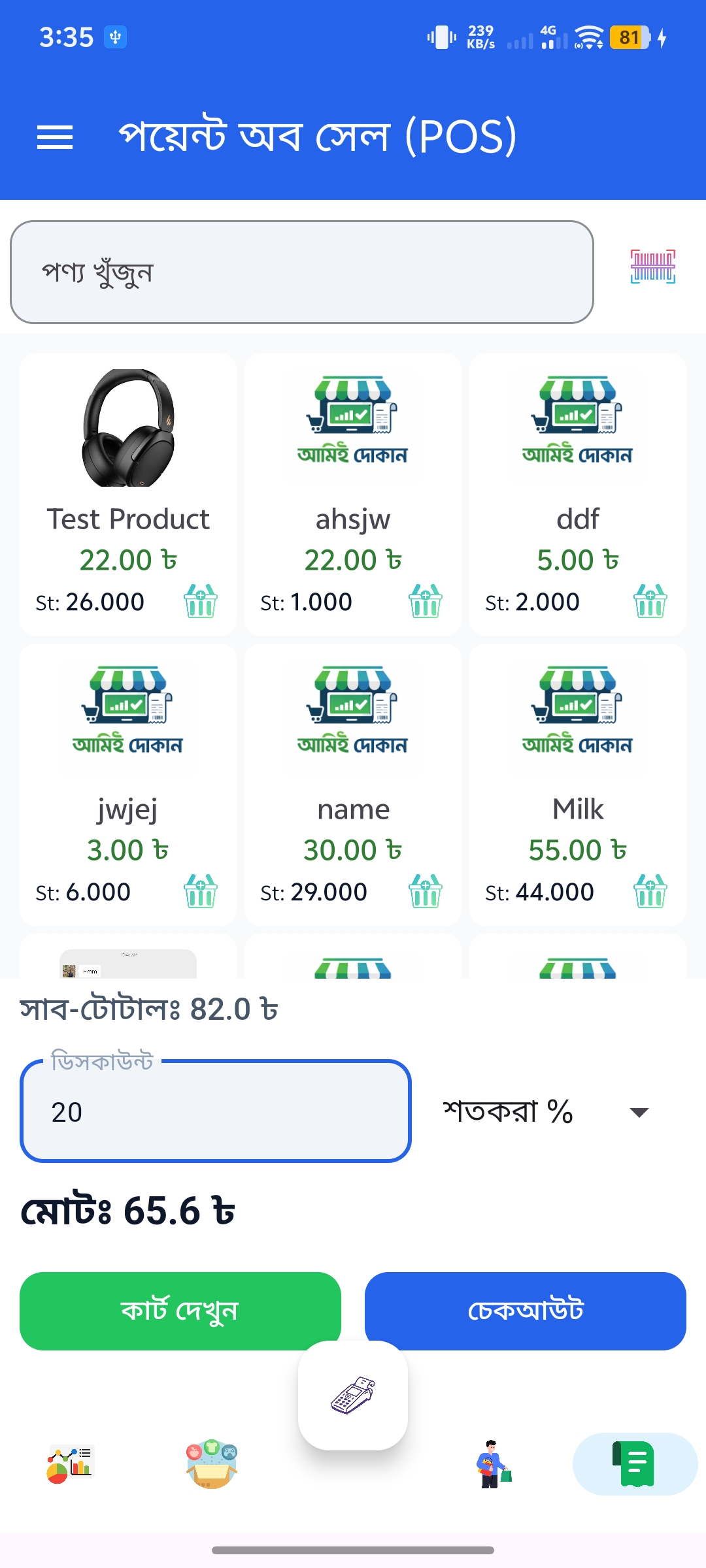Switch to the reports chart tab
Viewport: 706px width, 1568px height.
point(70,1463)
